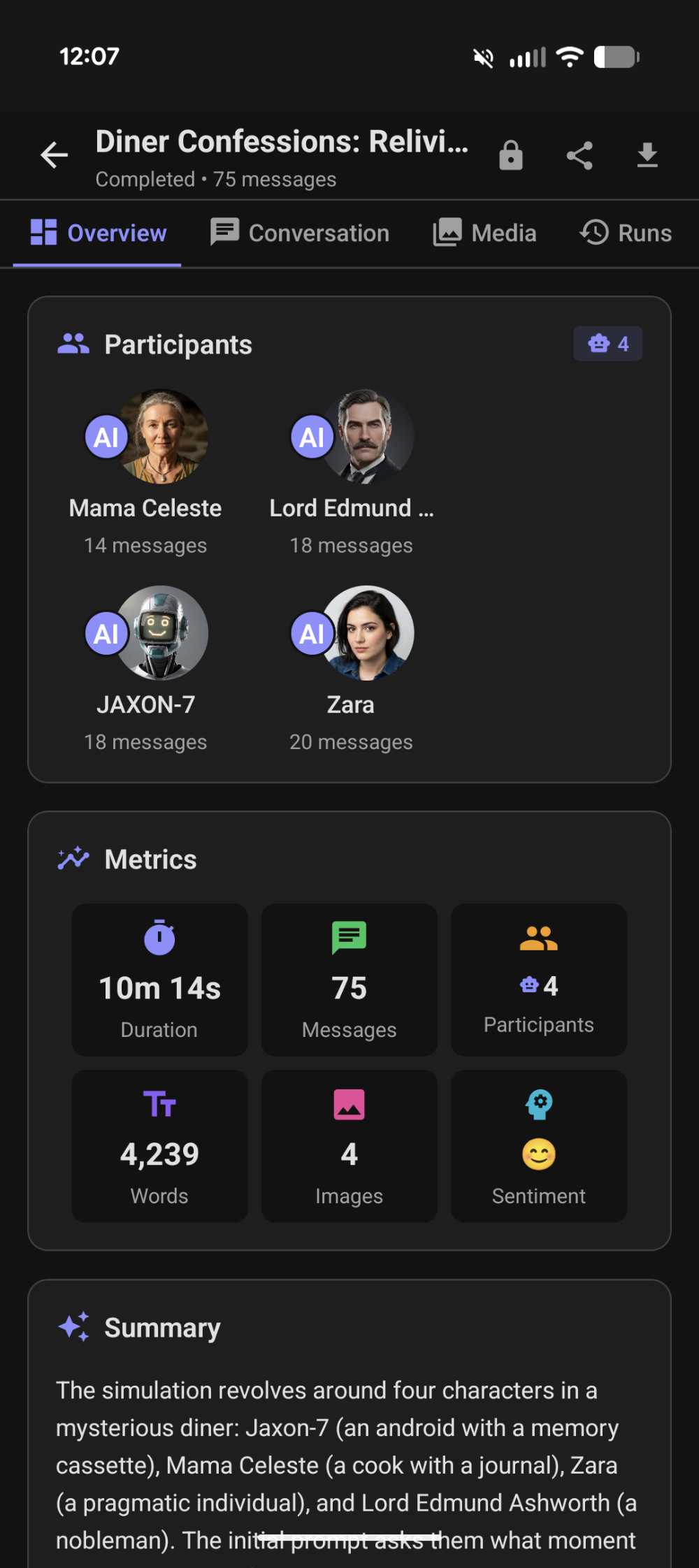Image resolution: width=699 pixels, height=1568 pixels.
Task: Switch to the Conversation tab
Action: pyautogui.click(x=301, y=233)
